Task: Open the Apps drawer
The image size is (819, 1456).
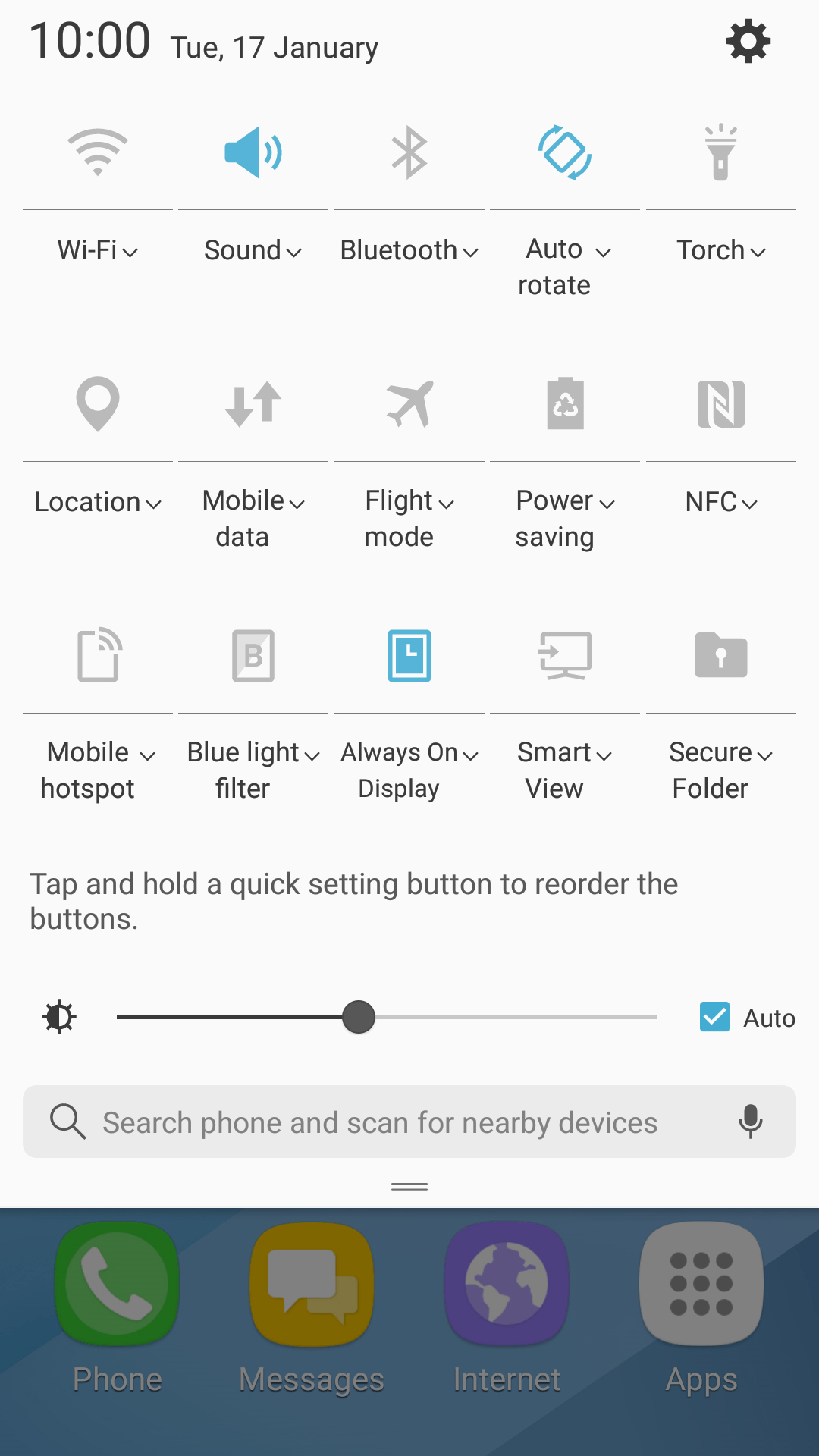Action: pos(700,1284)
